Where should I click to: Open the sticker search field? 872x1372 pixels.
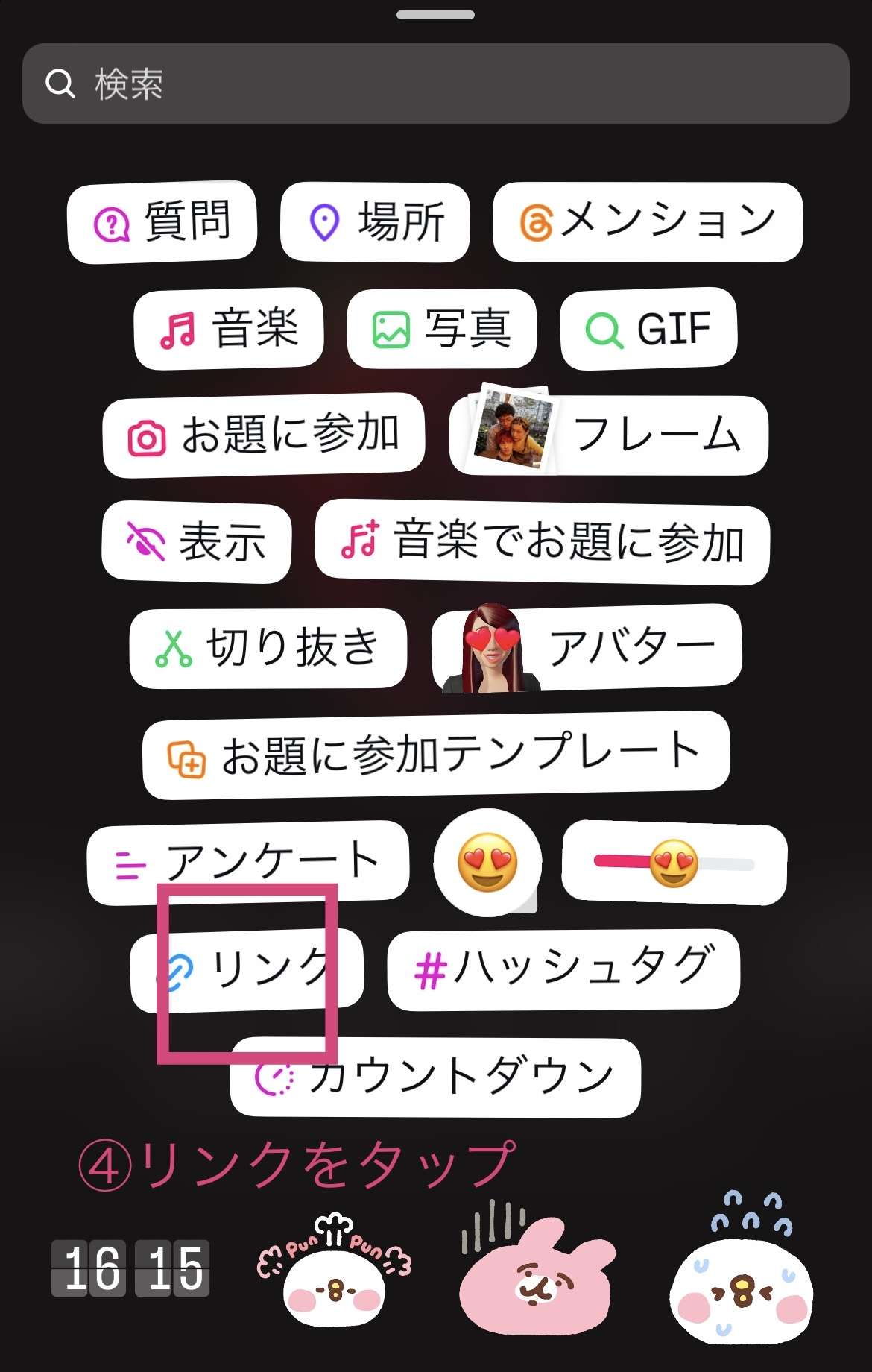click(x=436, y=84)
